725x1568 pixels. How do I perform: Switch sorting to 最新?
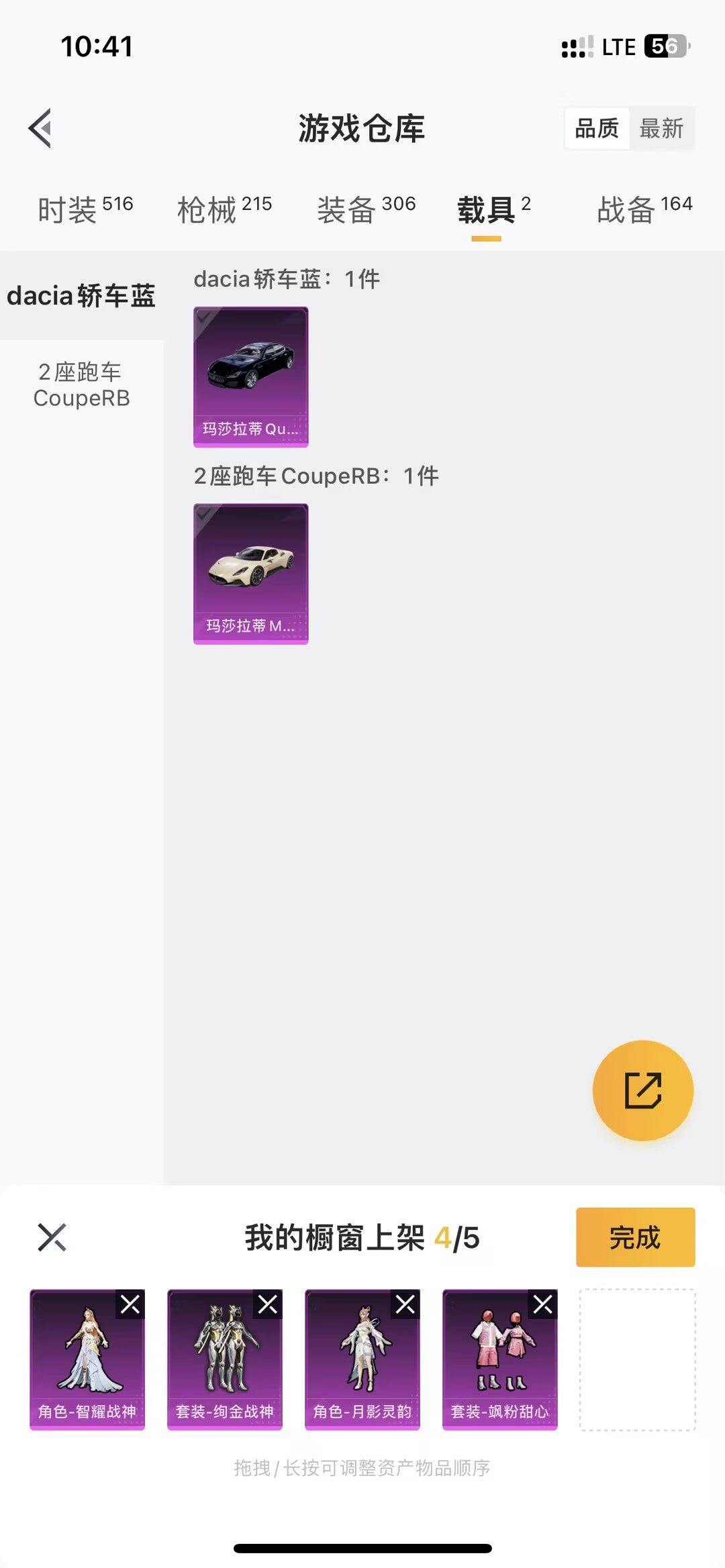tap(663, 129)
